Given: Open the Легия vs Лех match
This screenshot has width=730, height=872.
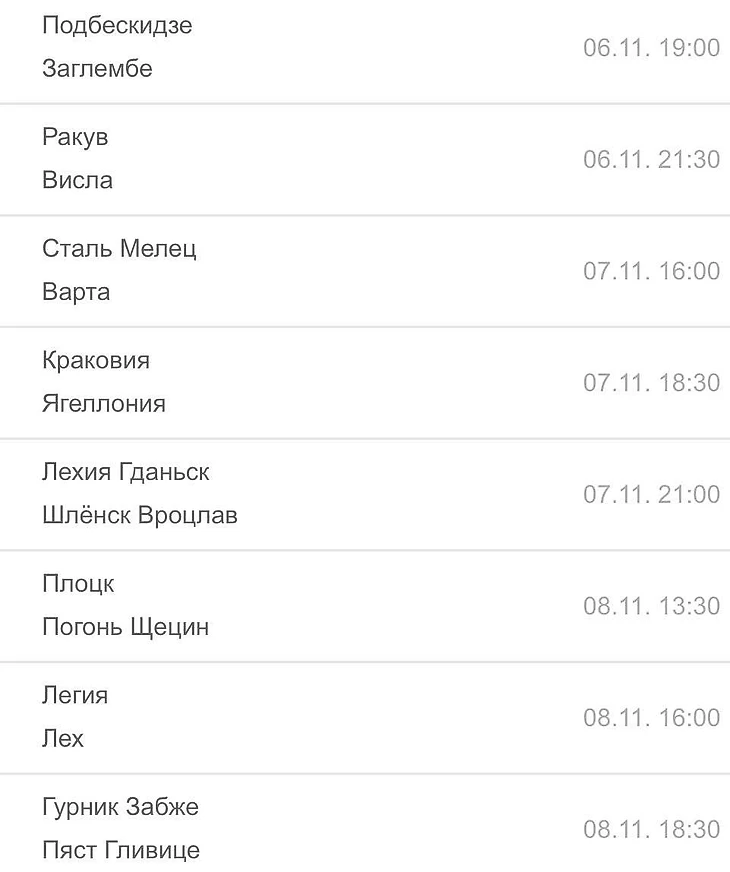Looking at the screenshot, I should pos(365,718).
